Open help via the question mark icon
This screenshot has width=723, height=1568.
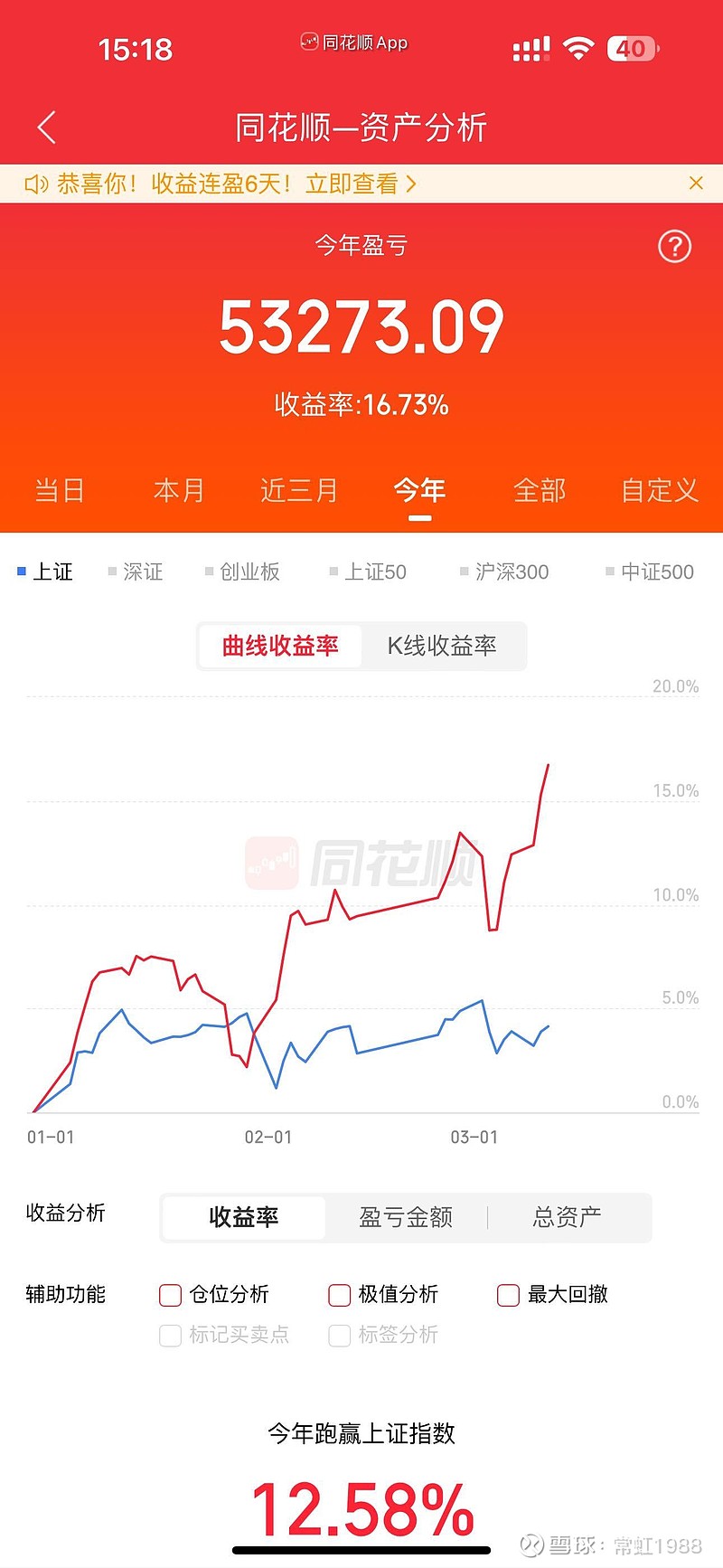pyautogui.click(x=674, y=246)
